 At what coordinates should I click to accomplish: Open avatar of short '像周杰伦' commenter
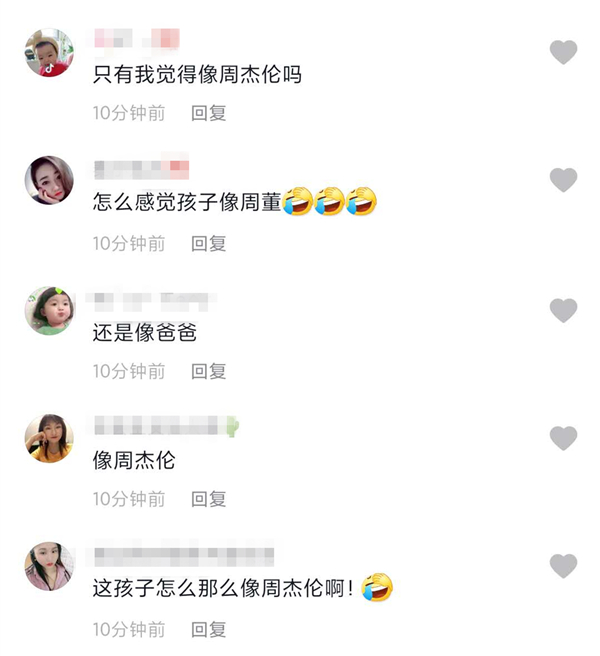(x=49, y=439)
